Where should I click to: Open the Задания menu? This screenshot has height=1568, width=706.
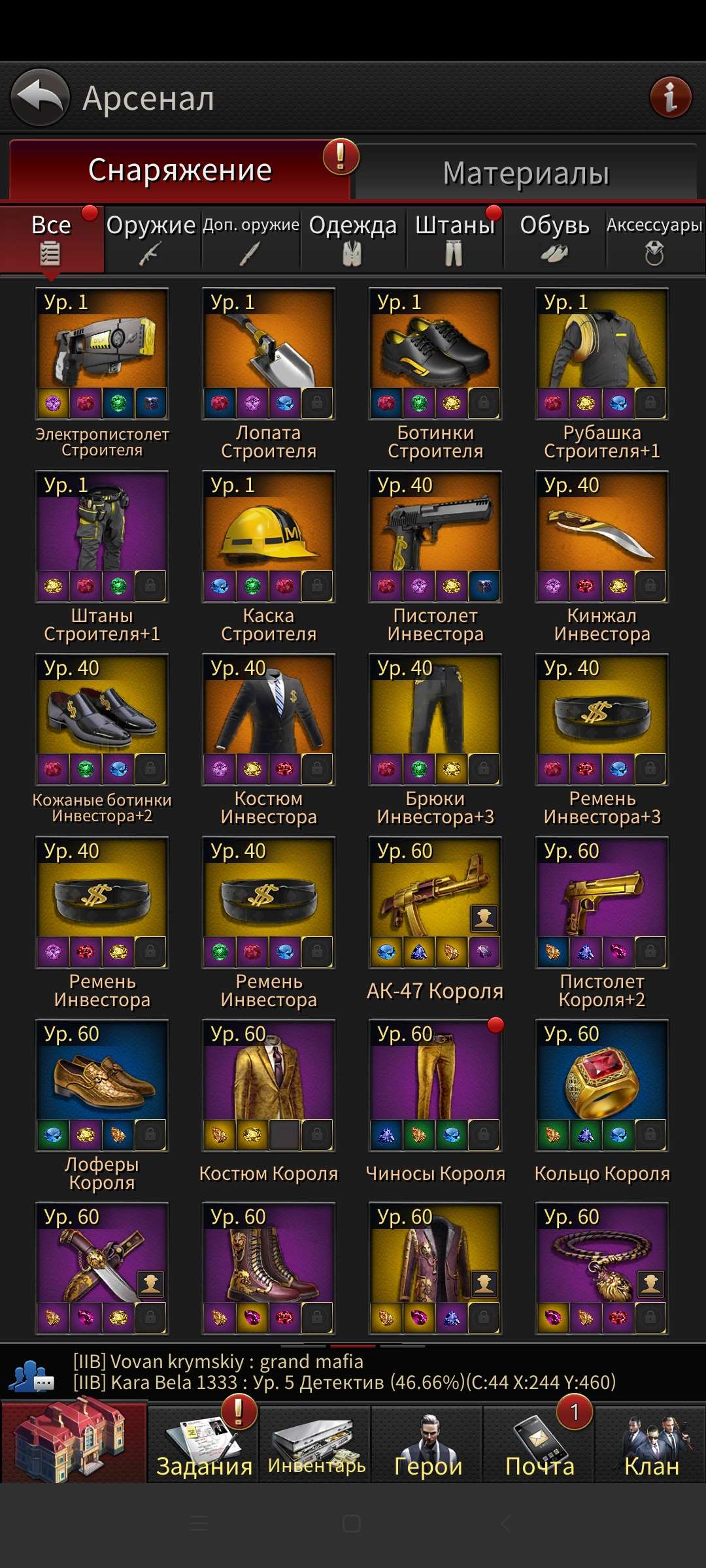coord(204,1445)
